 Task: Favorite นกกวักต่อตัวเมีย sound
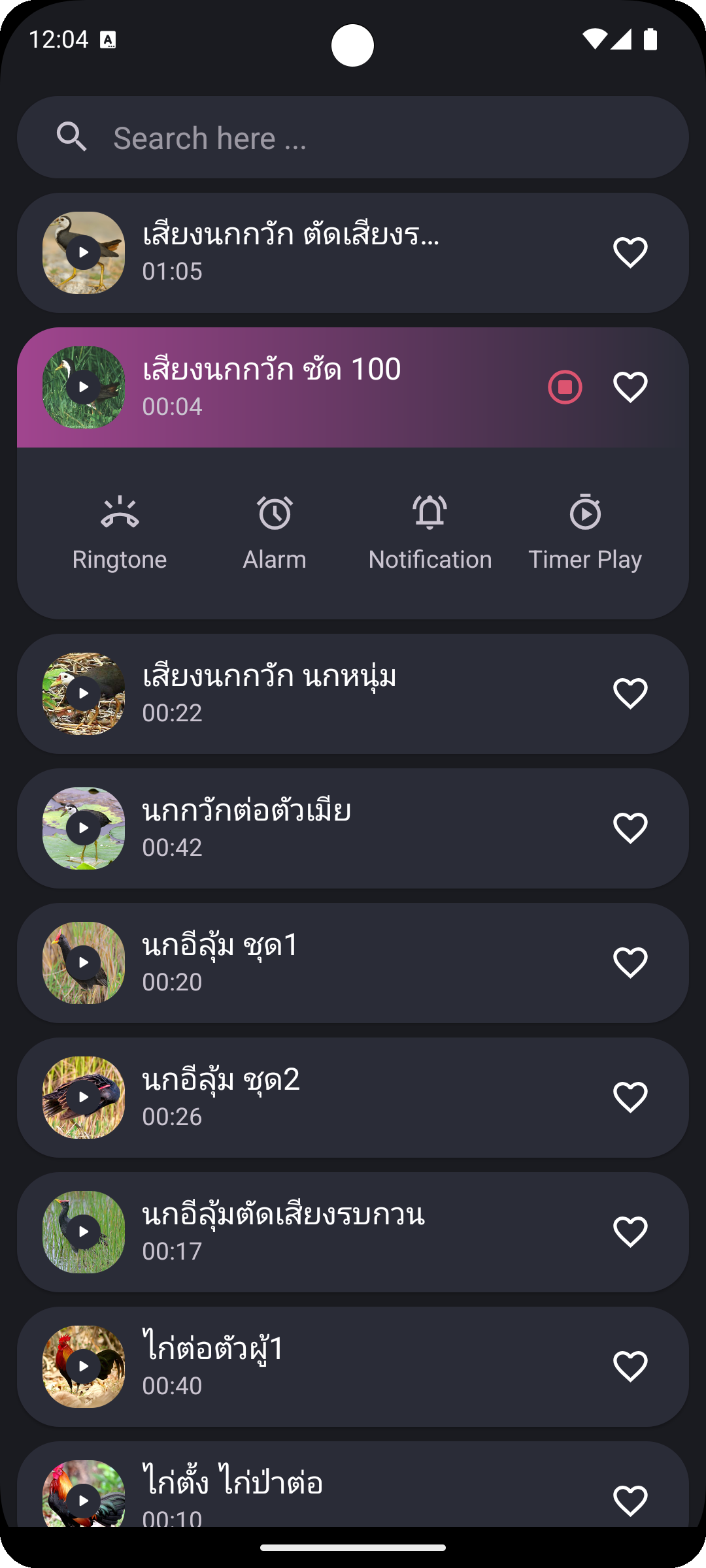(x=630, y=827)
